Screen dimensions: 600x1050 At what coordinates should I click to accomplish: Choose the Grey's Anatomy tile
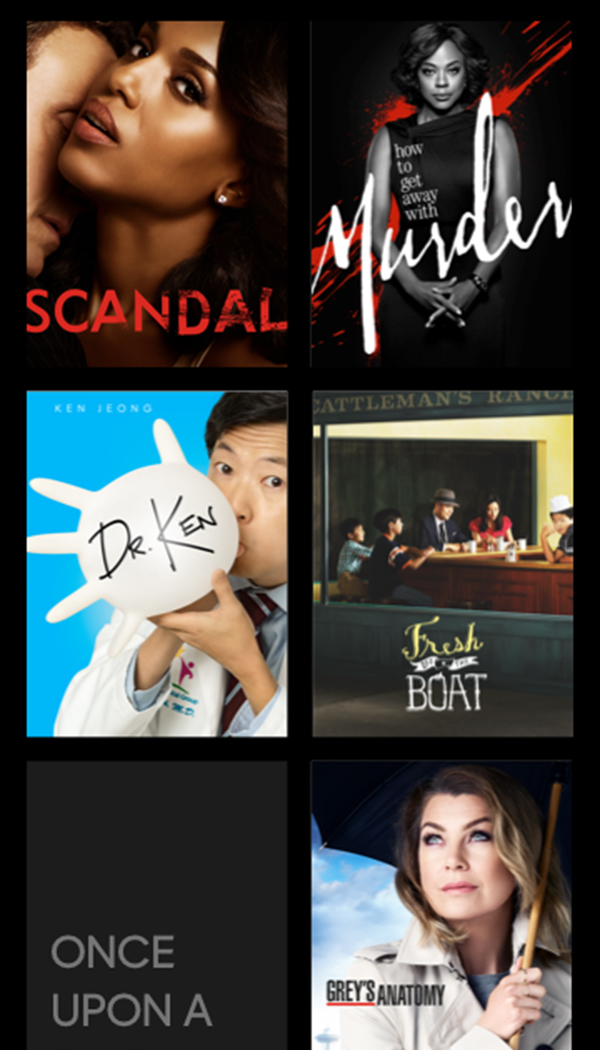click(442, 905)
